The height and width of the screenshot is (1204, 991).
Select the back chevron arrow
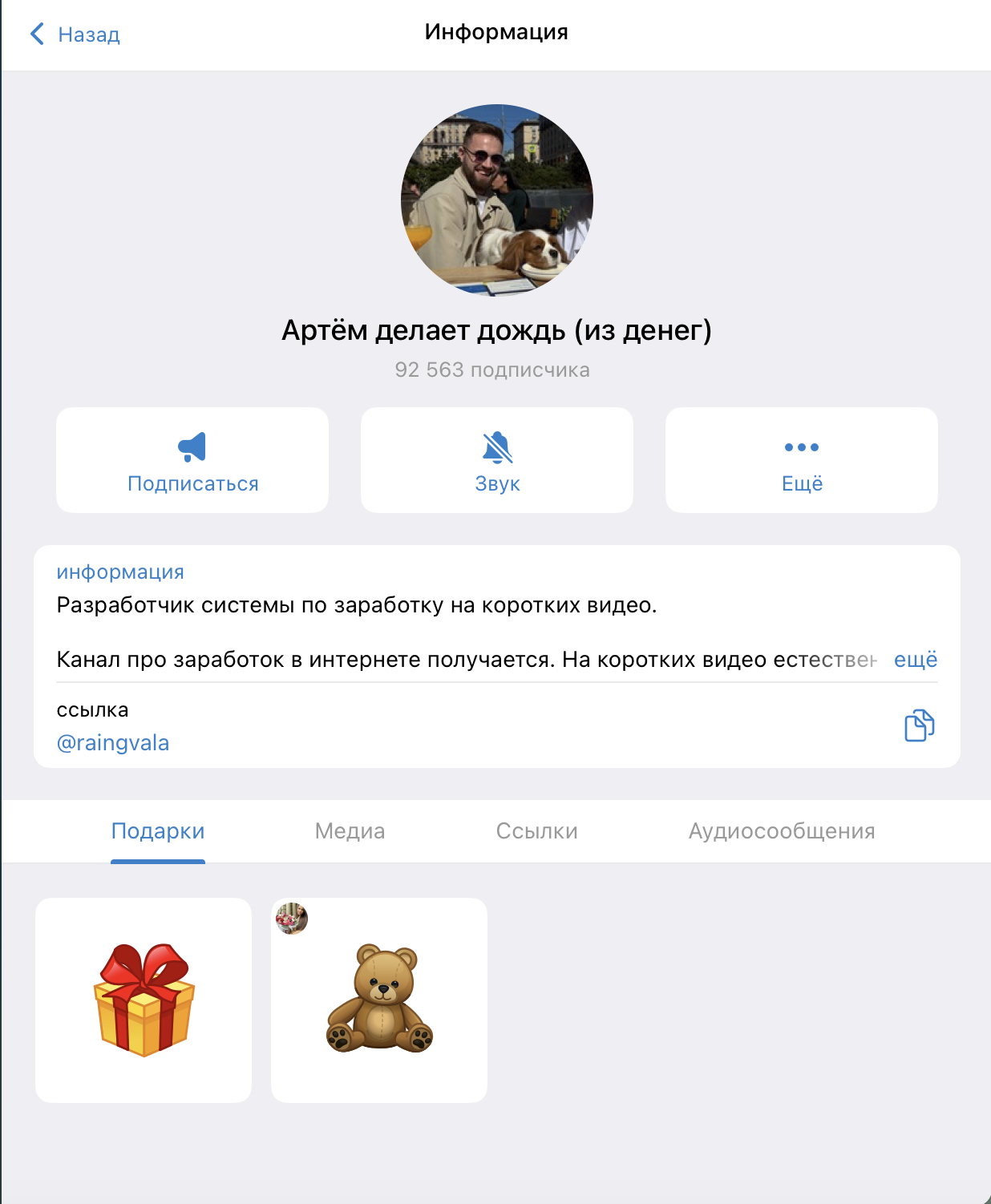36,34
